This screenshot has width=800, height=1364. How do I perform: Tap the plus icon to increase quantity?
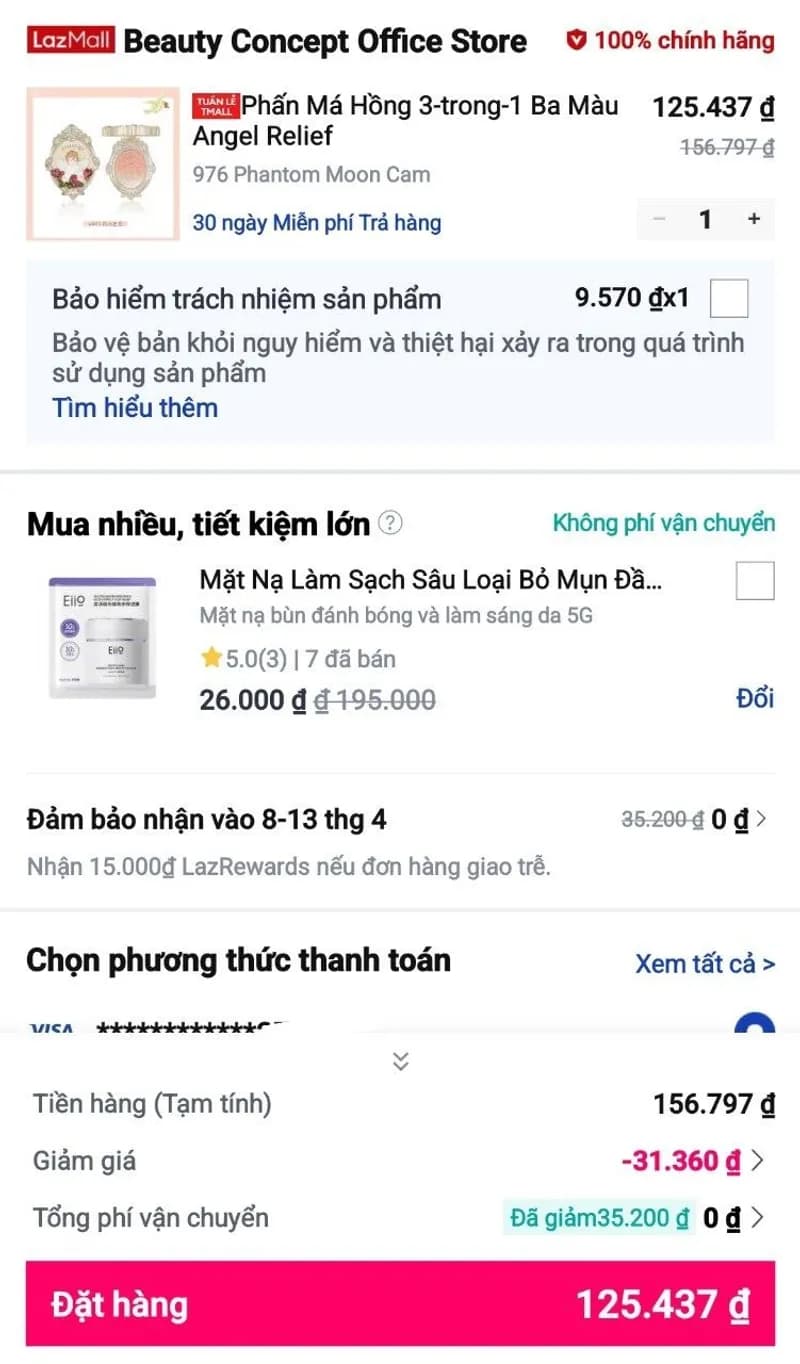pyautogui.click(x=752, y=219)
